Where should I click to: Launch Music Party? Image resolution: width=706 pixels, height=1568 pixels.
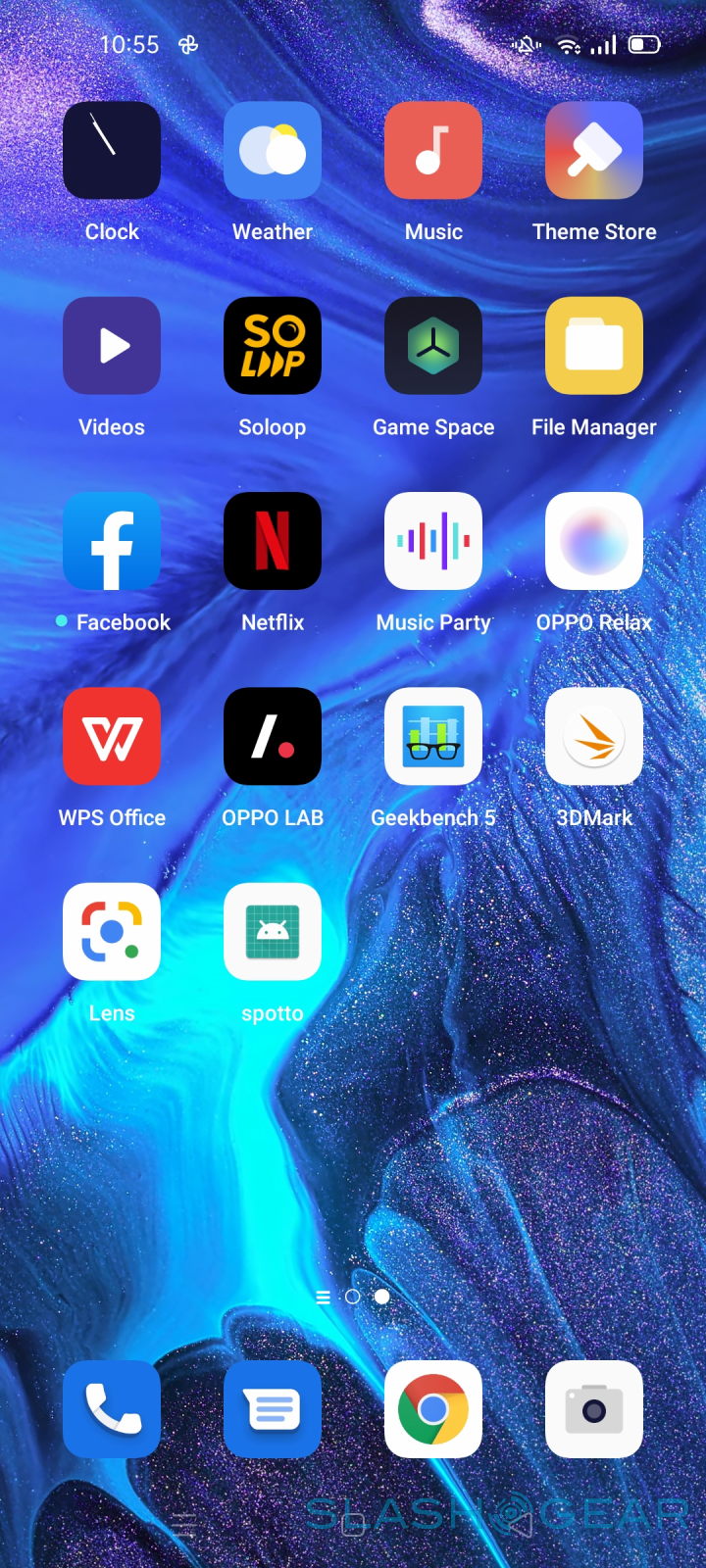433,541
